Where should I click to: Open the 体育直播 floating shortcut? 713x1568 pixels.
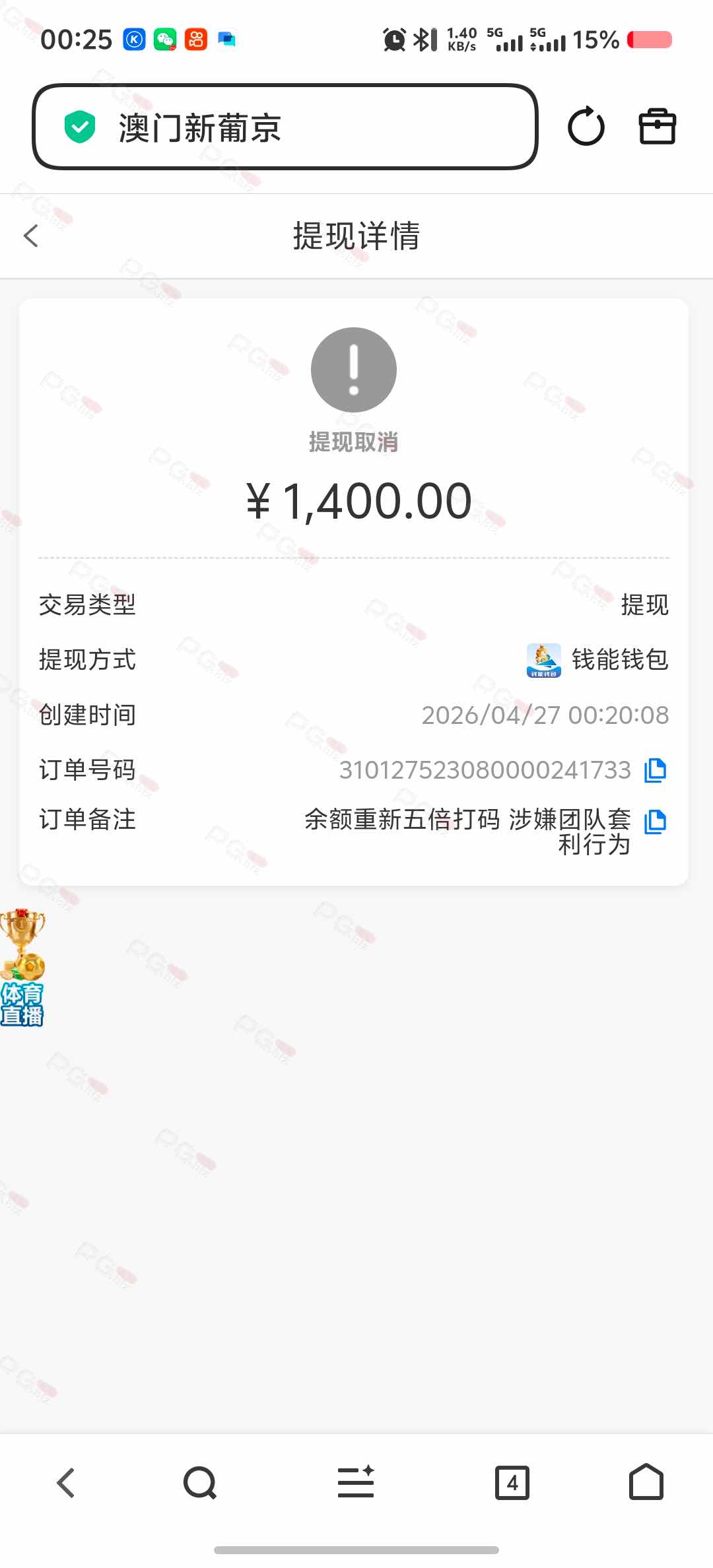(x=22, y=967)
